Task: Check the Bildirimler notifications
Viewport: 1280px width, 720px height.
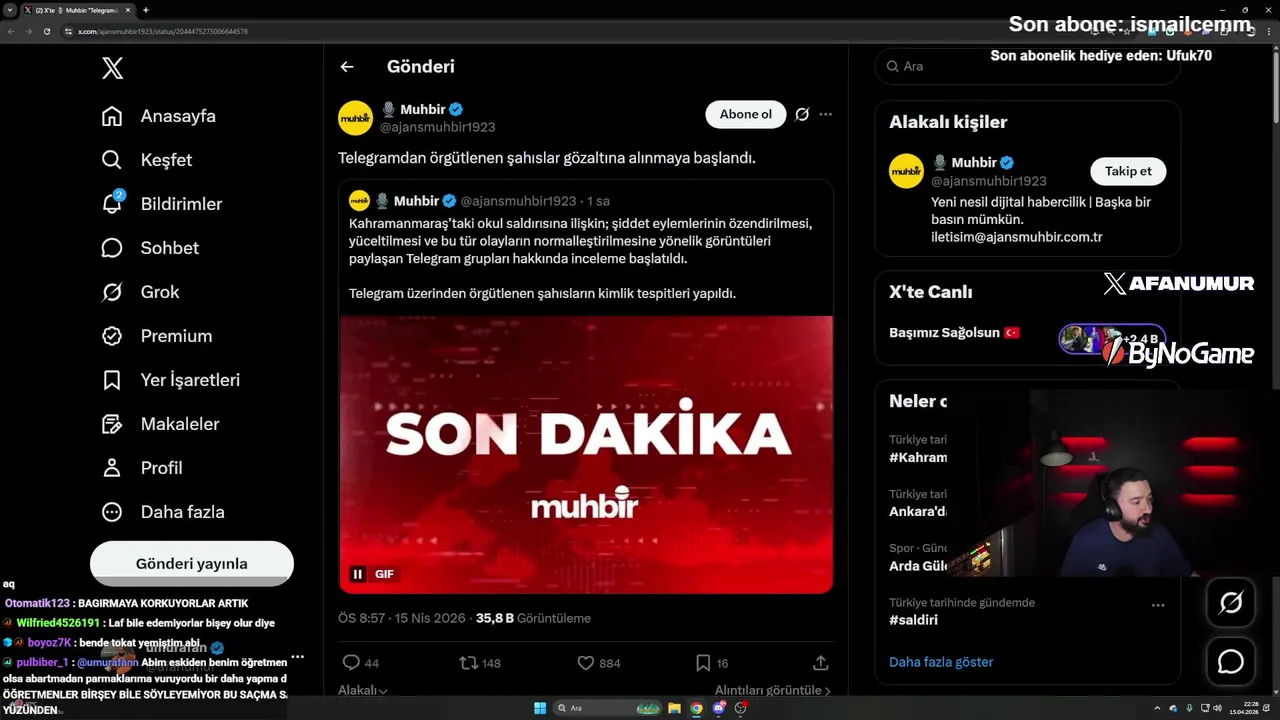Action: pos(163,204)
